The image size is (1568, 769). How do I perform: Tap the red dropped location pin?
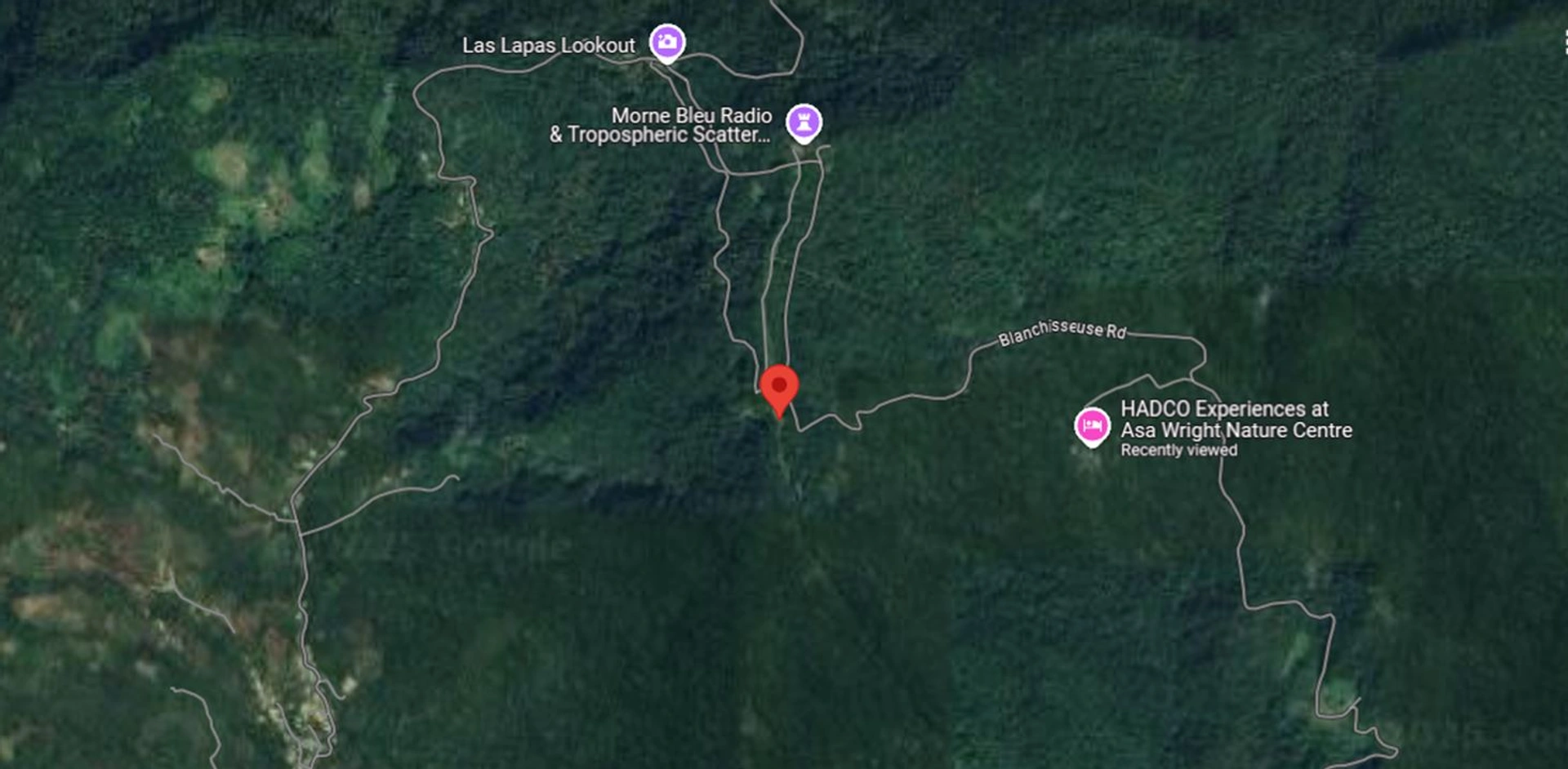(779, 387)
